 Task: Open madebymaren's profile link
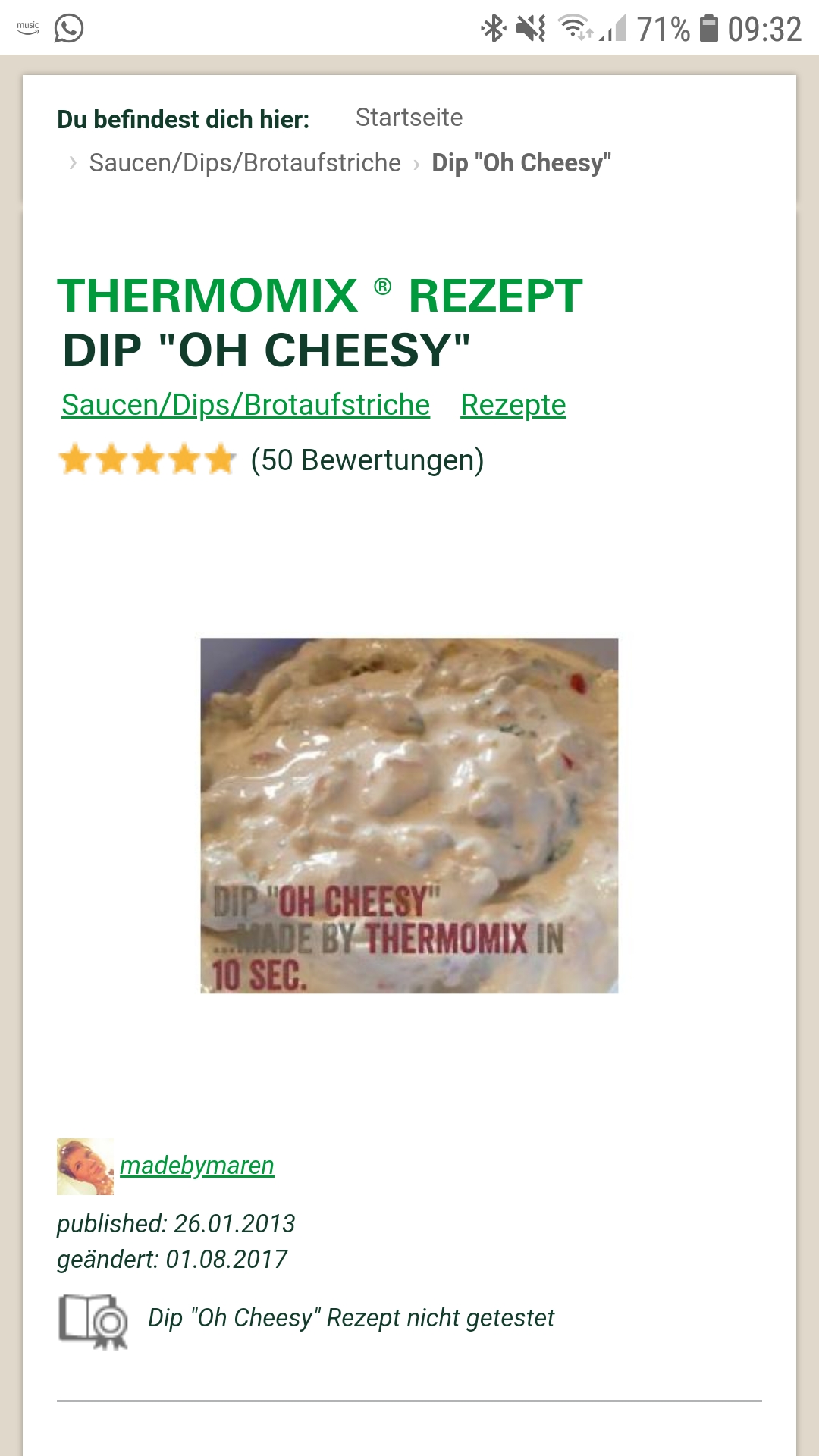point(197,1166)
